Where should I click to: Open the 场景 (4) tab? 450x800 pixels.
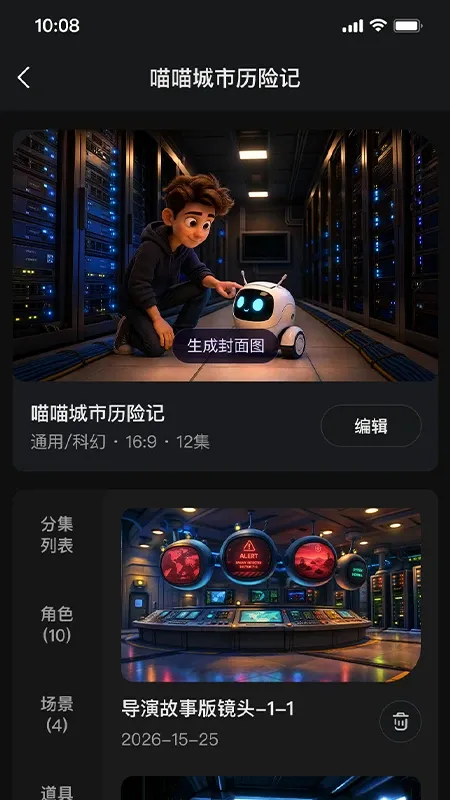click(57, 714)
